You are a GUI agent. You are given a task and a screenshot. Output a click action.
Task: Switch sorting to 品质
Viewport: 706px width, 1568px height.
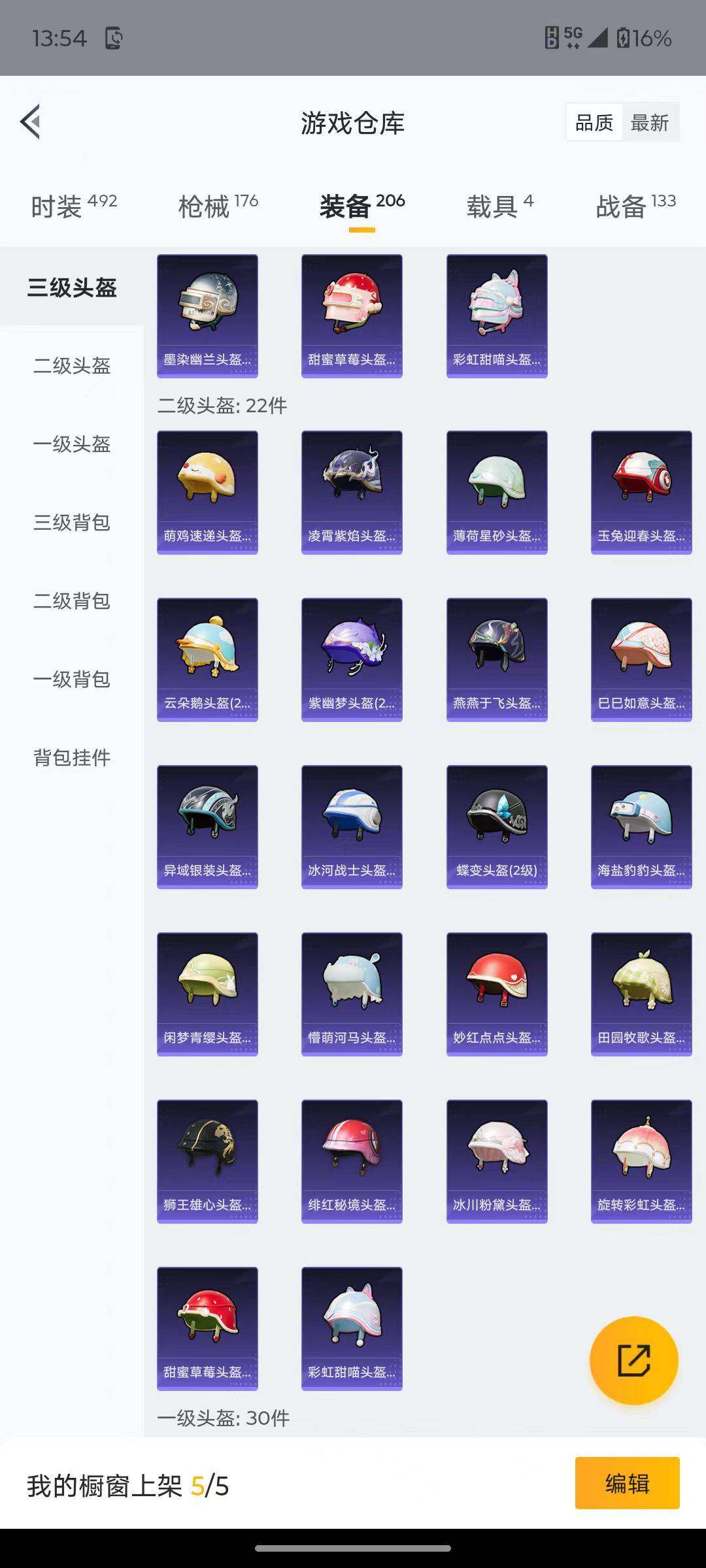click(x=594, y=123)
